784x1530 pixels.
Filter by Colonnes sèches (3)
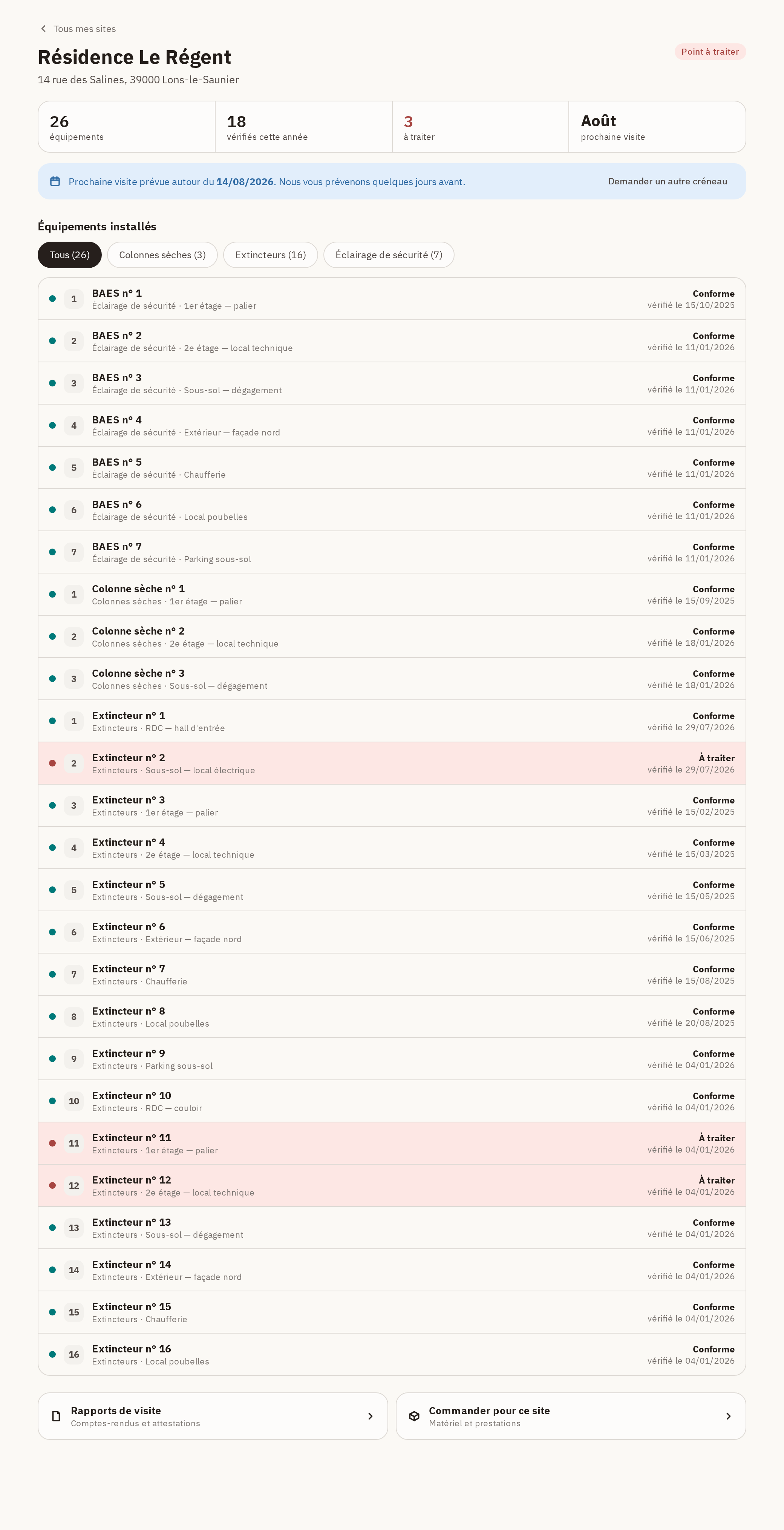pos(162,255)
